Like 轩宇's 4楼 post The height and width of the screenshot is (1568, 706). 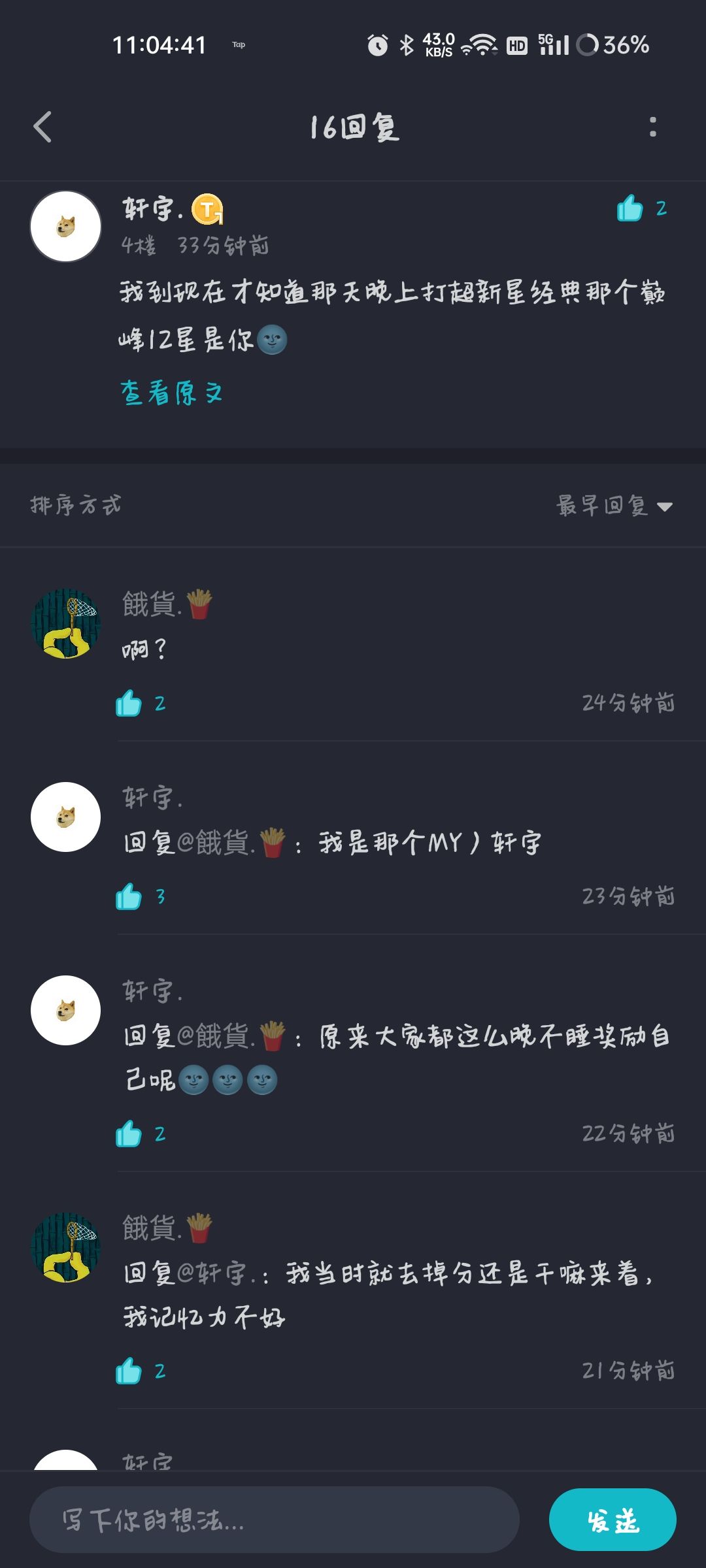[x=630, y=208]
